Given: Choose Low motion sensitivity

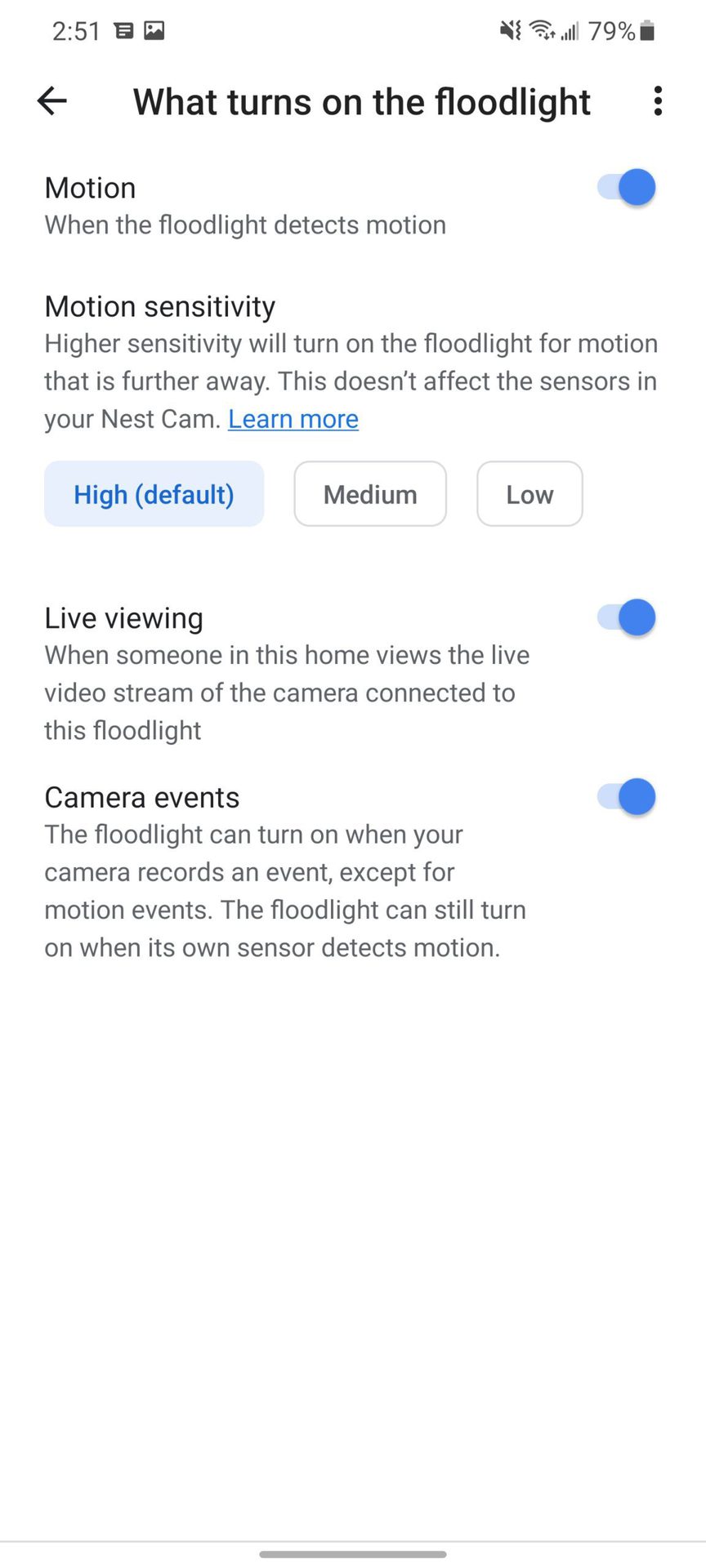Looking at the screenshot, I should tap(529, 494).
